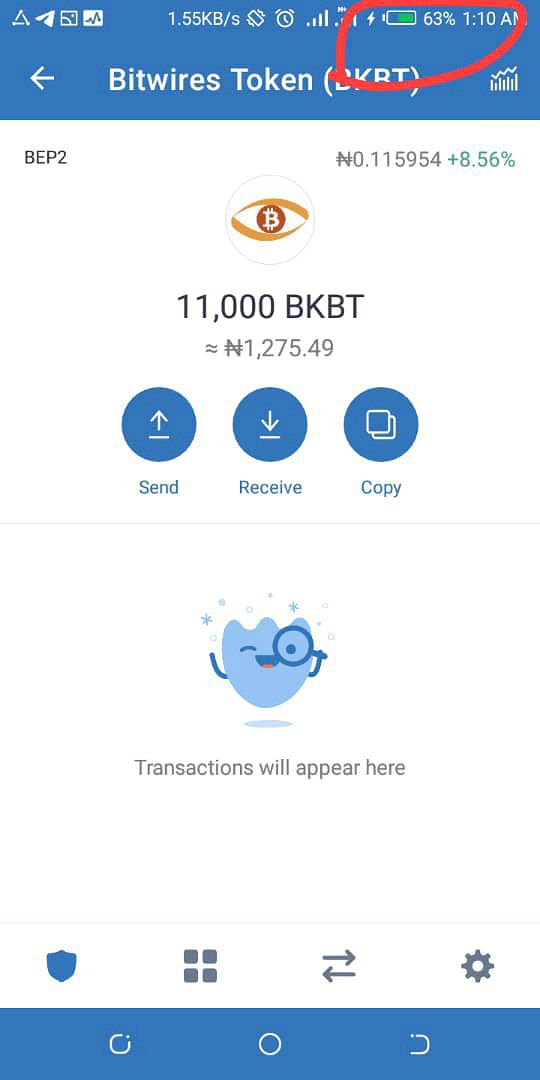Copy the wallet address
The width and height of the screenshot is (540, 1080).
tap(381, 425)
